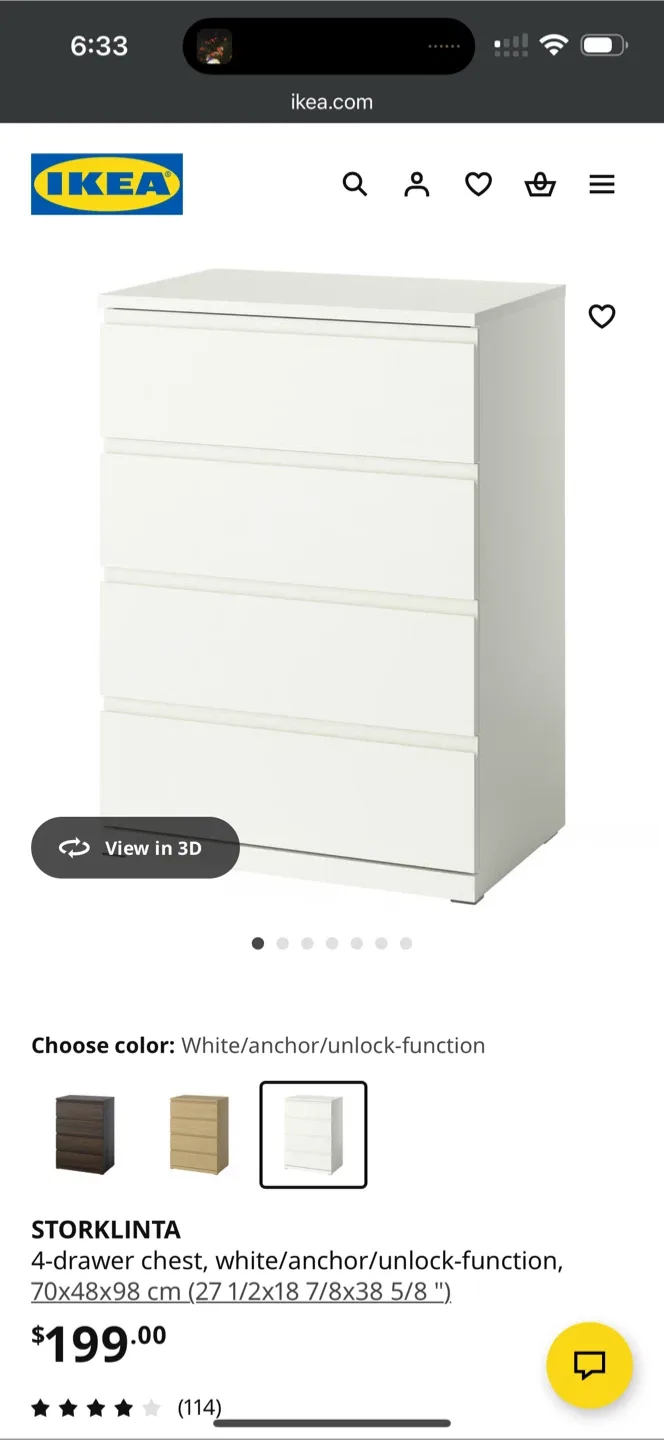664x1440 pixels.
Task: Open the 70x48x98 cm dimensions link
Action: [240, 1292]
